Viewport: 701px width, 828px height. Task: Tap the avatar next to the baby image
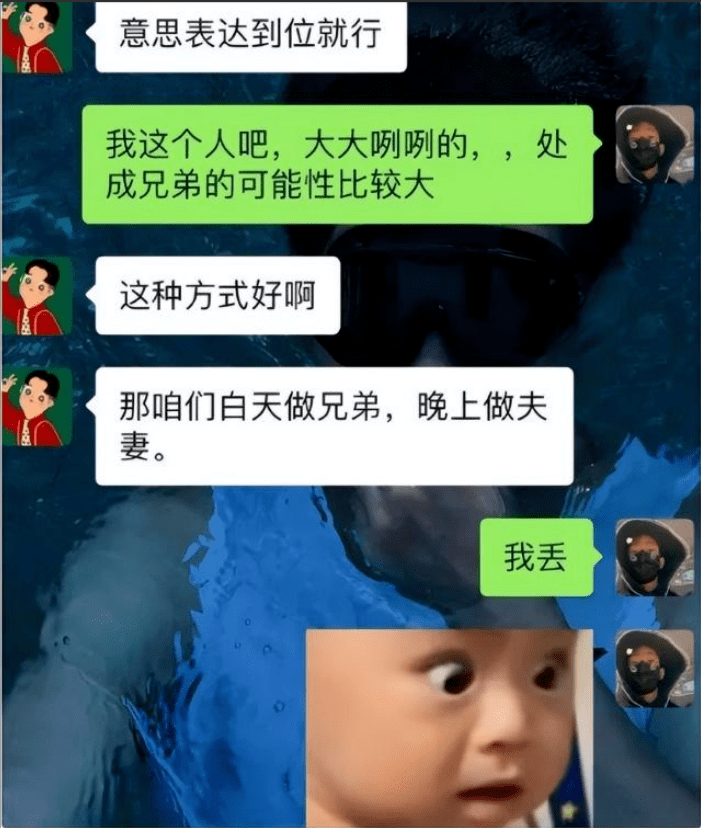654,668
